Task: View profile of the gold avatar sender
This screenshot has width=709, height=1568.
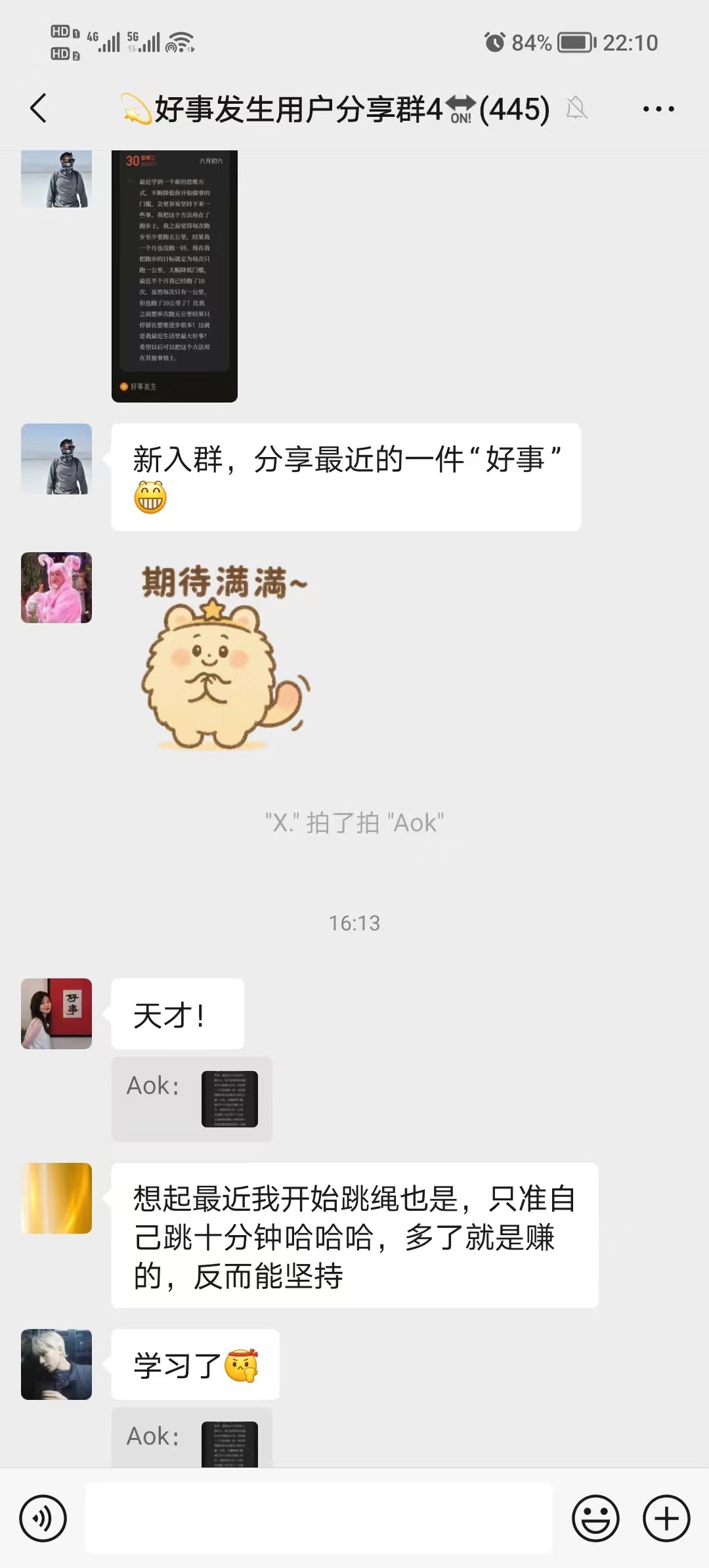Action: (56, 1198)
